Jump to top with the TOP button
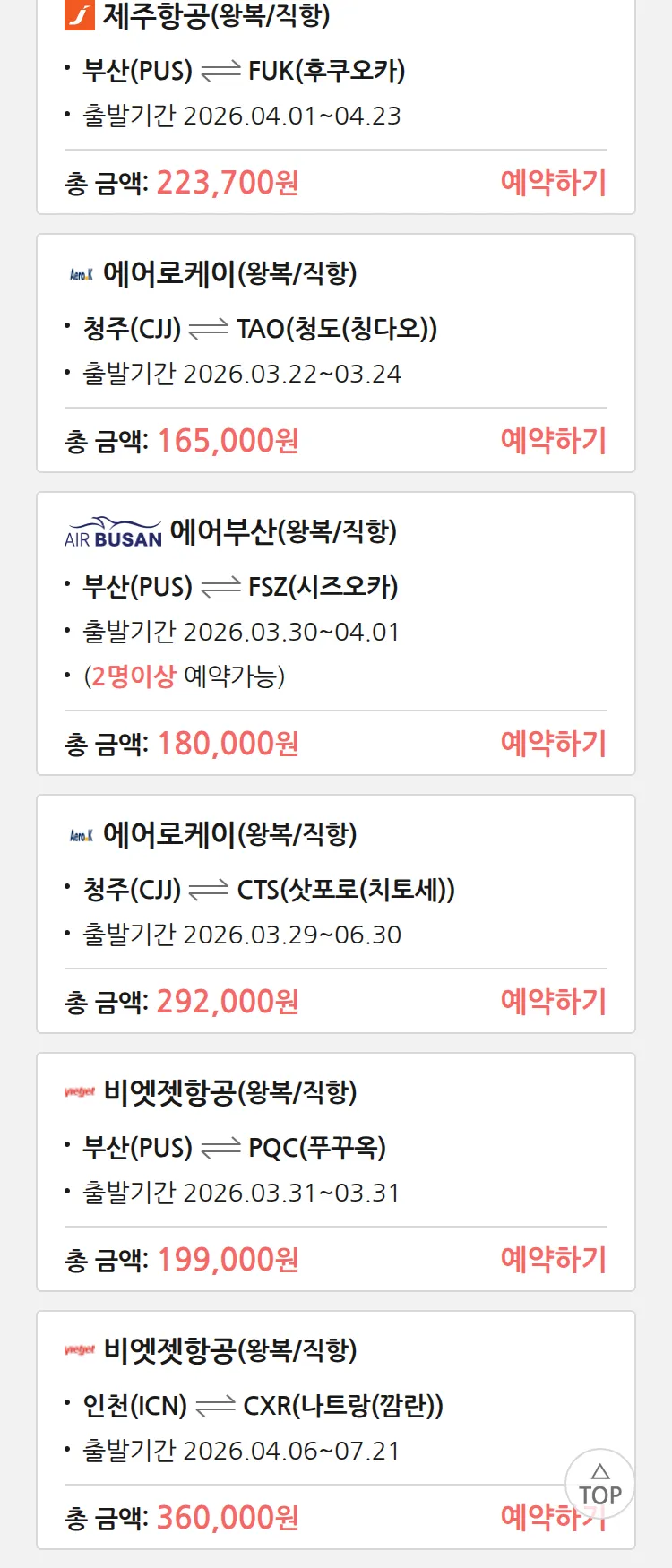This screenshot has height=1568, width=672. click(599, 1485)
